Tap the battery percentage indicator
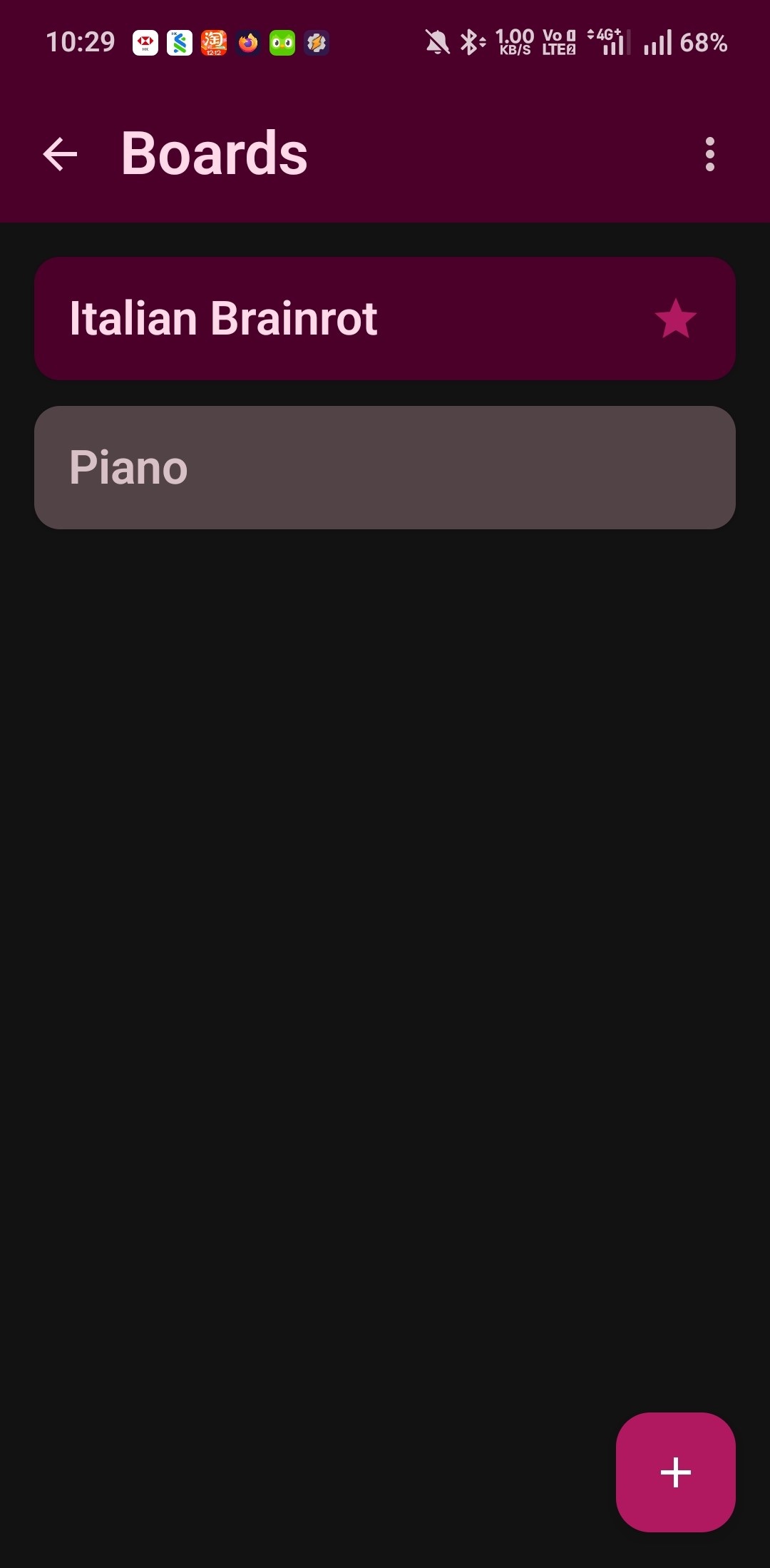 pos(703,42)
